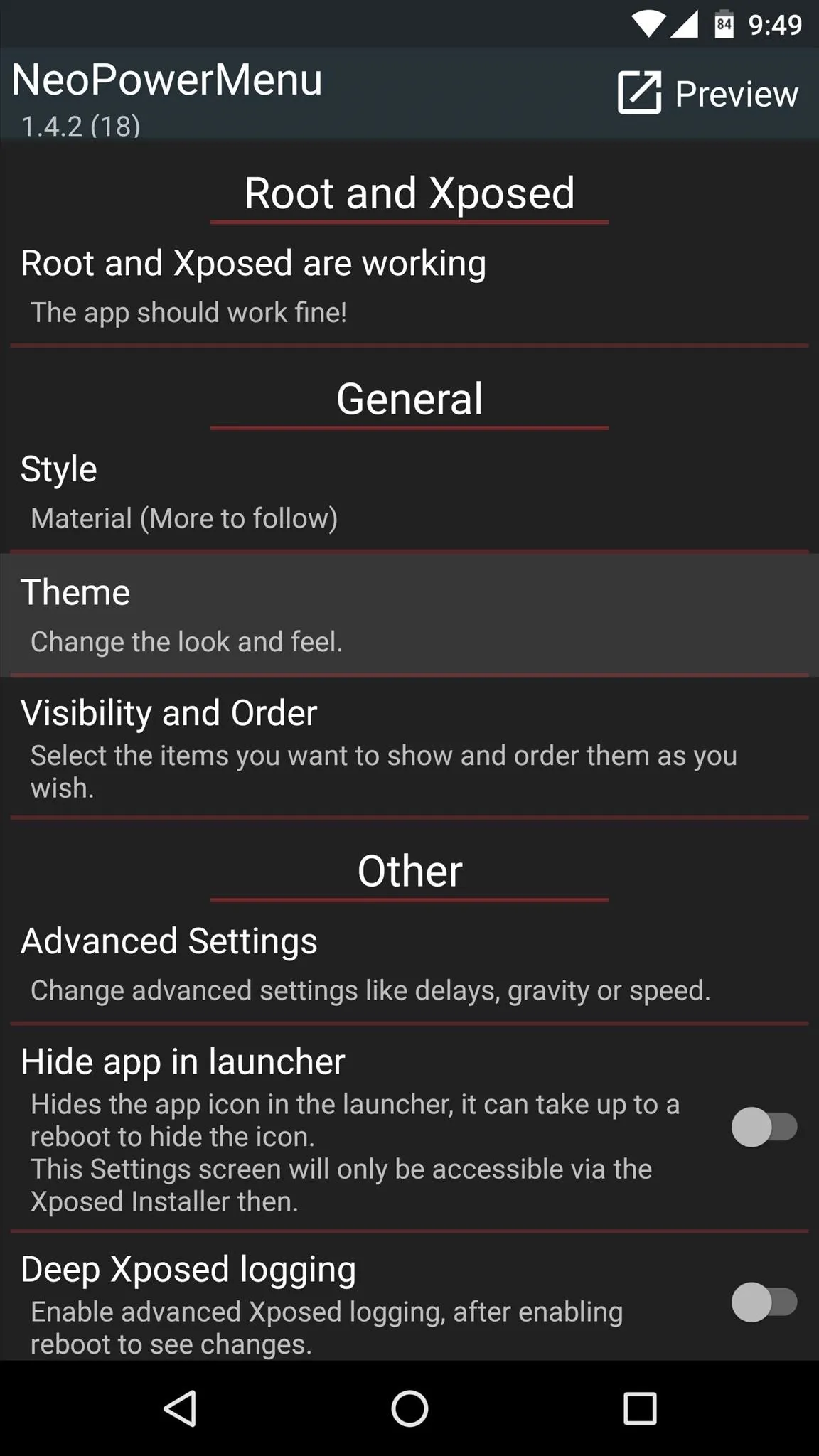Enable Deep Xposed logging switch

(764, 1302)
